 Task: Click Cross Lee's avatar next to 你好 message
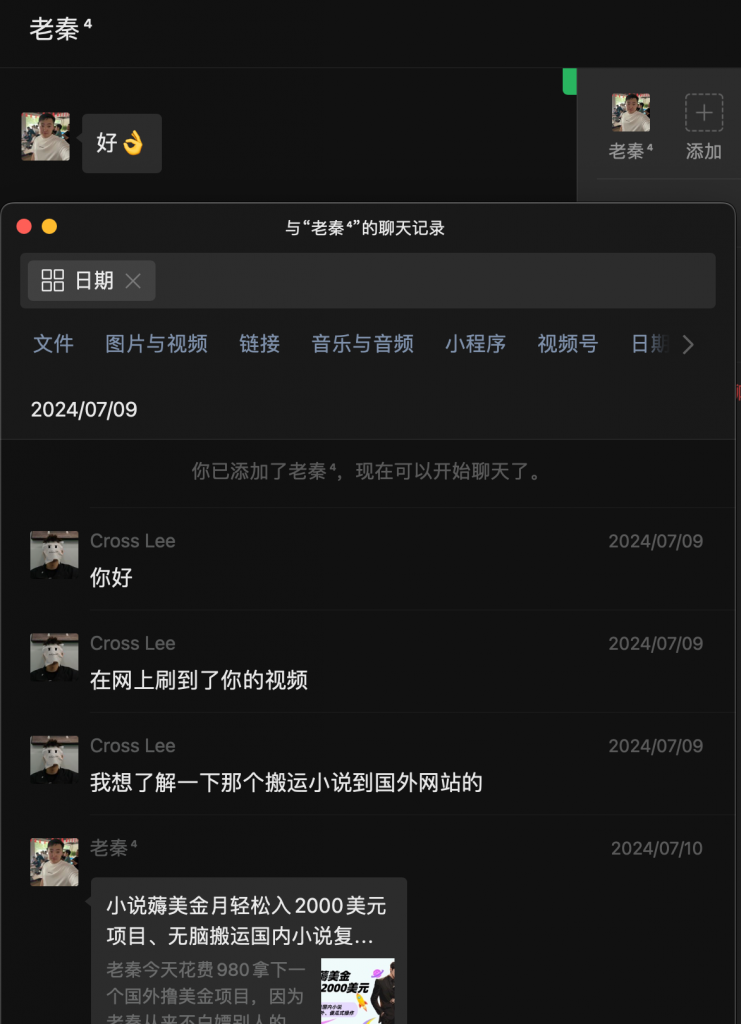[54, 554]
